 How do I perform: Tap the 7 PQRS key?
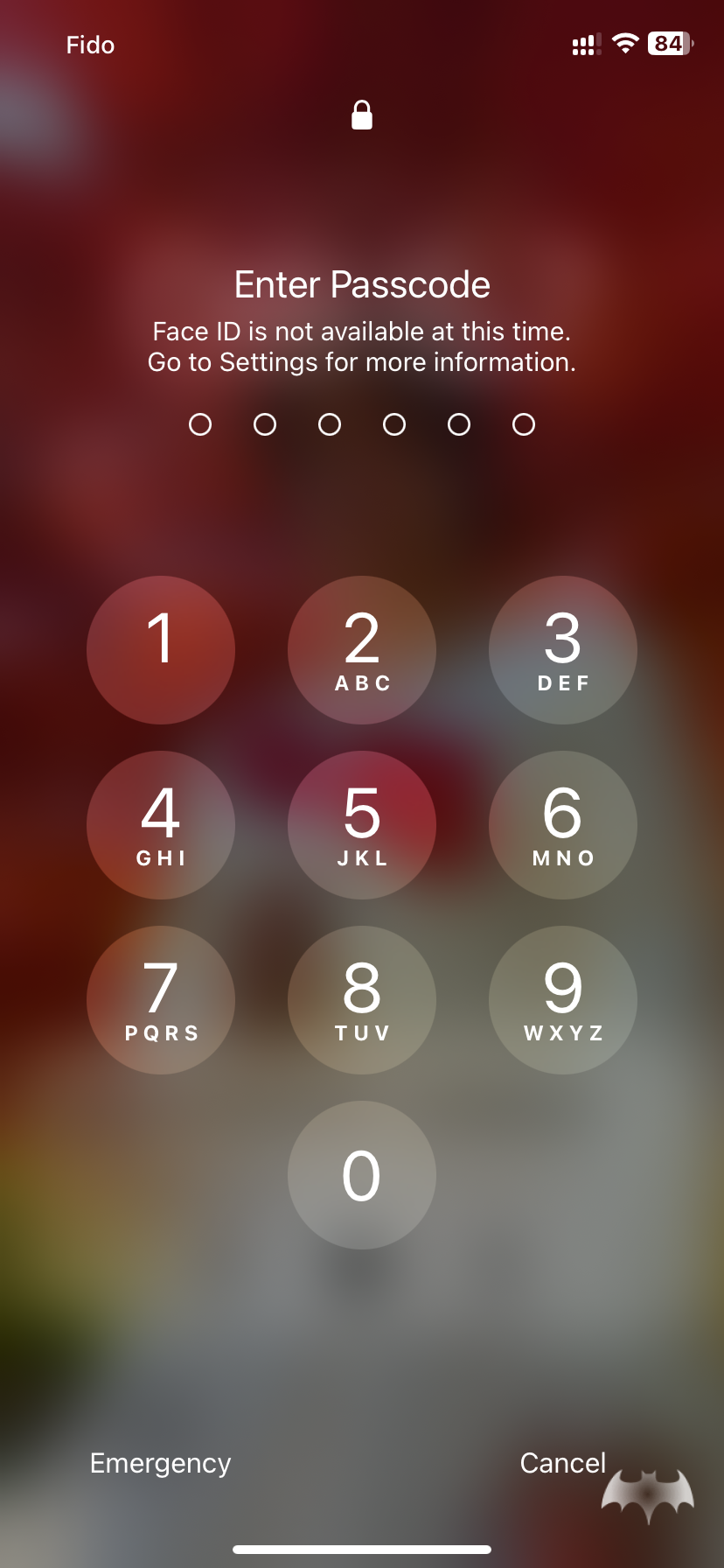[161, 1000]
